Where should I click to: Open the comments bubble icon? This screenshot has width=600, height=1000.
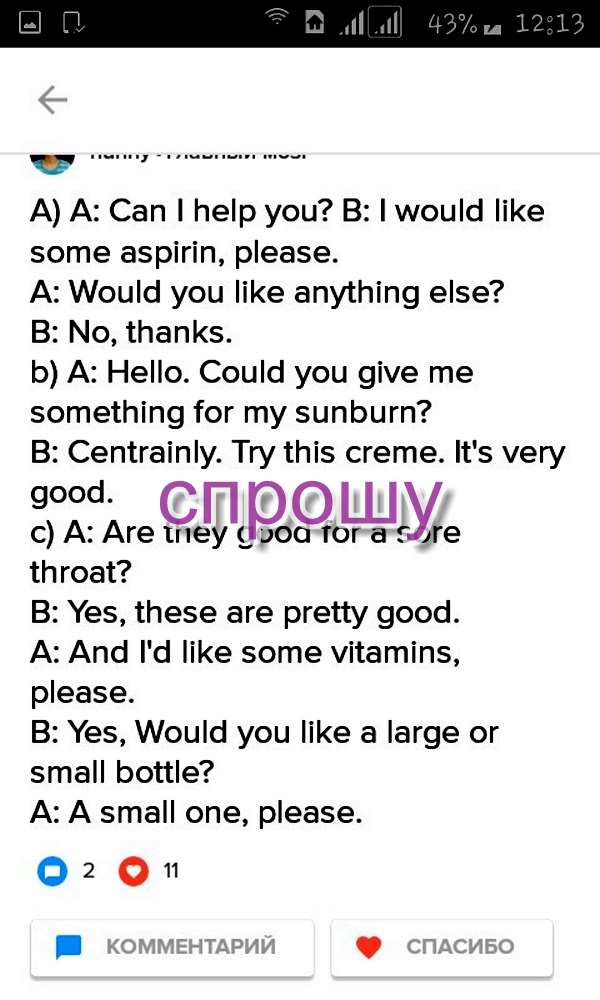(x=52, y=871)
